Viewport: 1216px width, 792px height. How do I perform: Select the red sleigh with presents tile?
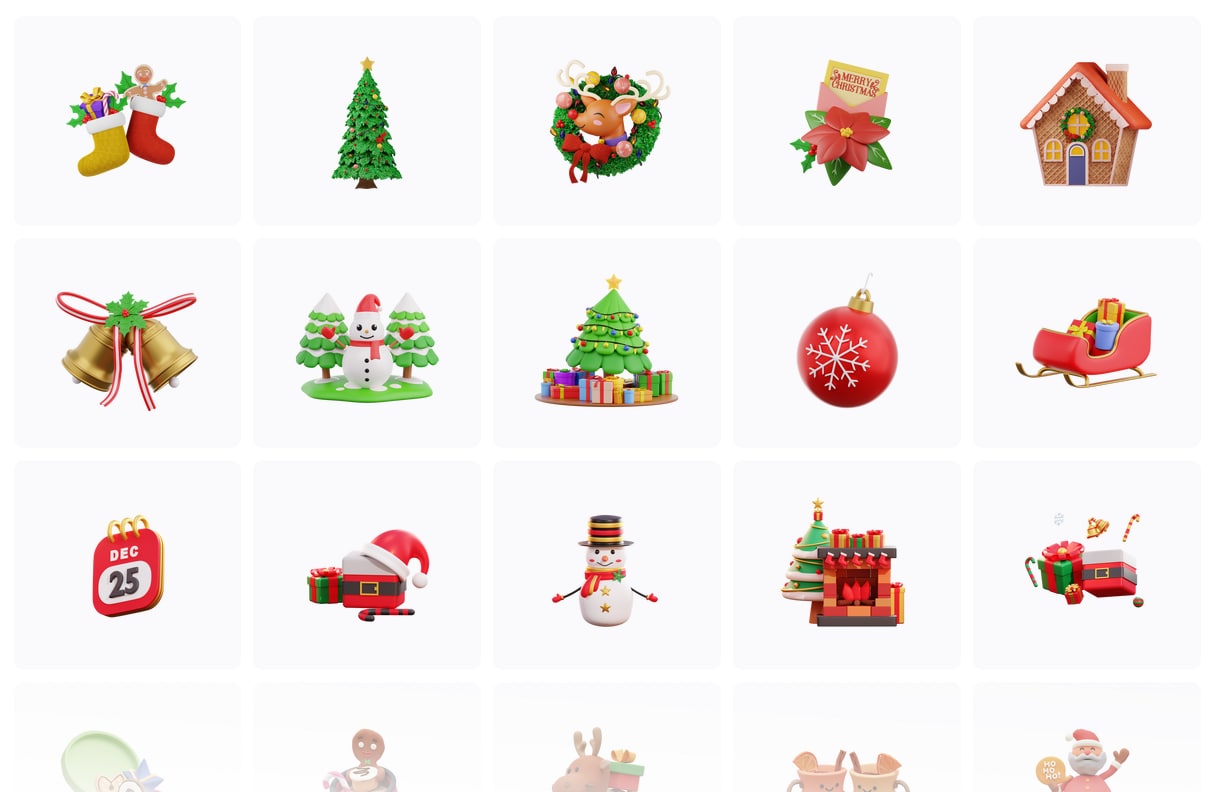tap(1087, 343)
